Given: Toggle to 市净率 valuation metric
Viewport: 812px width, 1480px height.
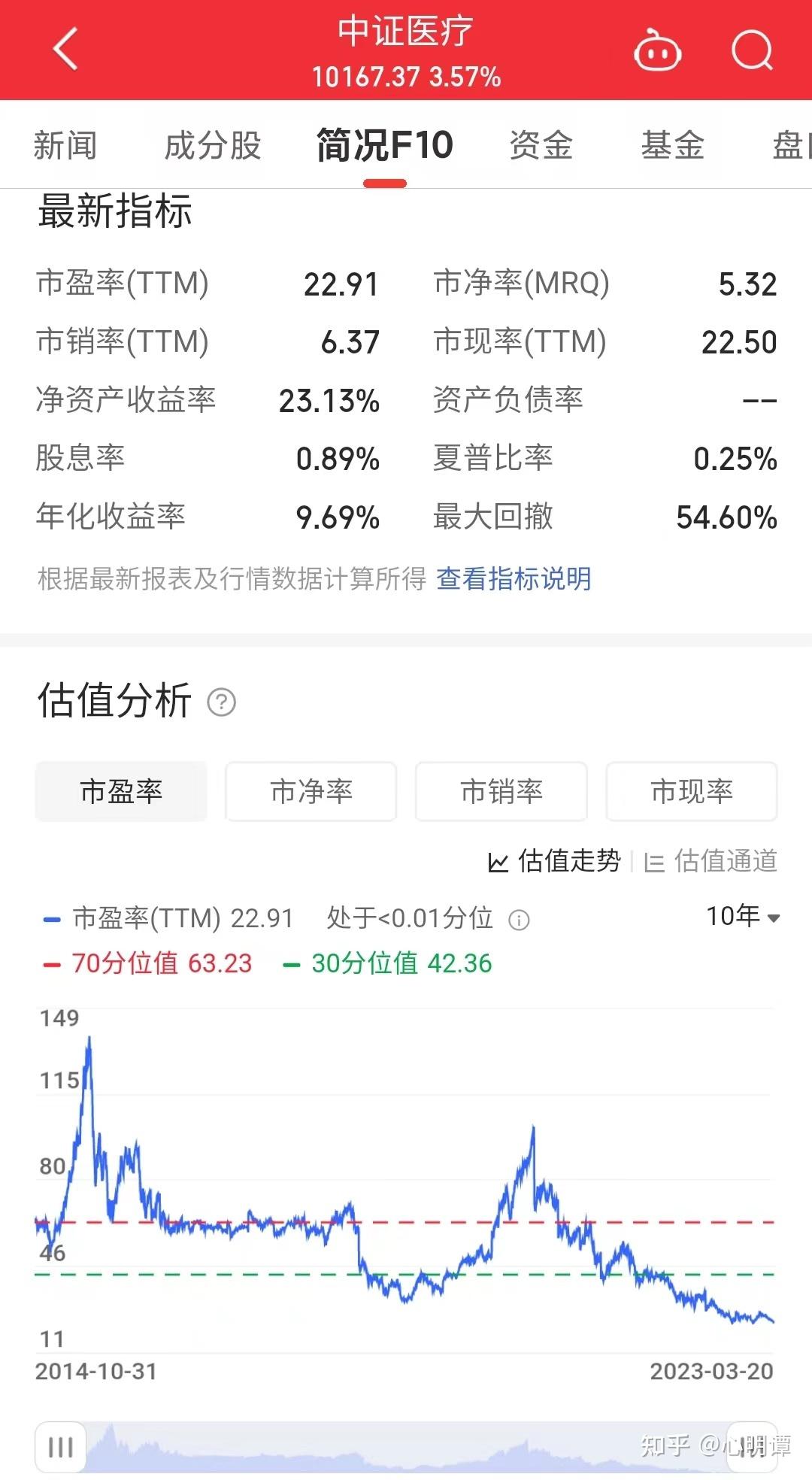Looking at the screenshot, I should [x=311, y=792].
